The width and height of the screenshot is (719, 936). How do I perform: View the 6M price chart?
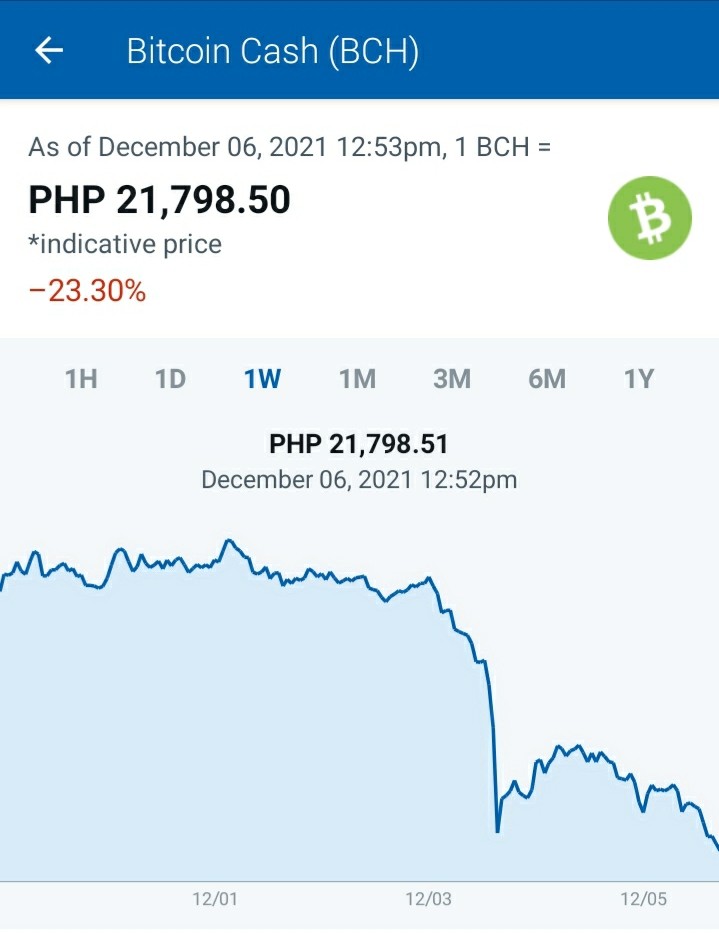546,379
